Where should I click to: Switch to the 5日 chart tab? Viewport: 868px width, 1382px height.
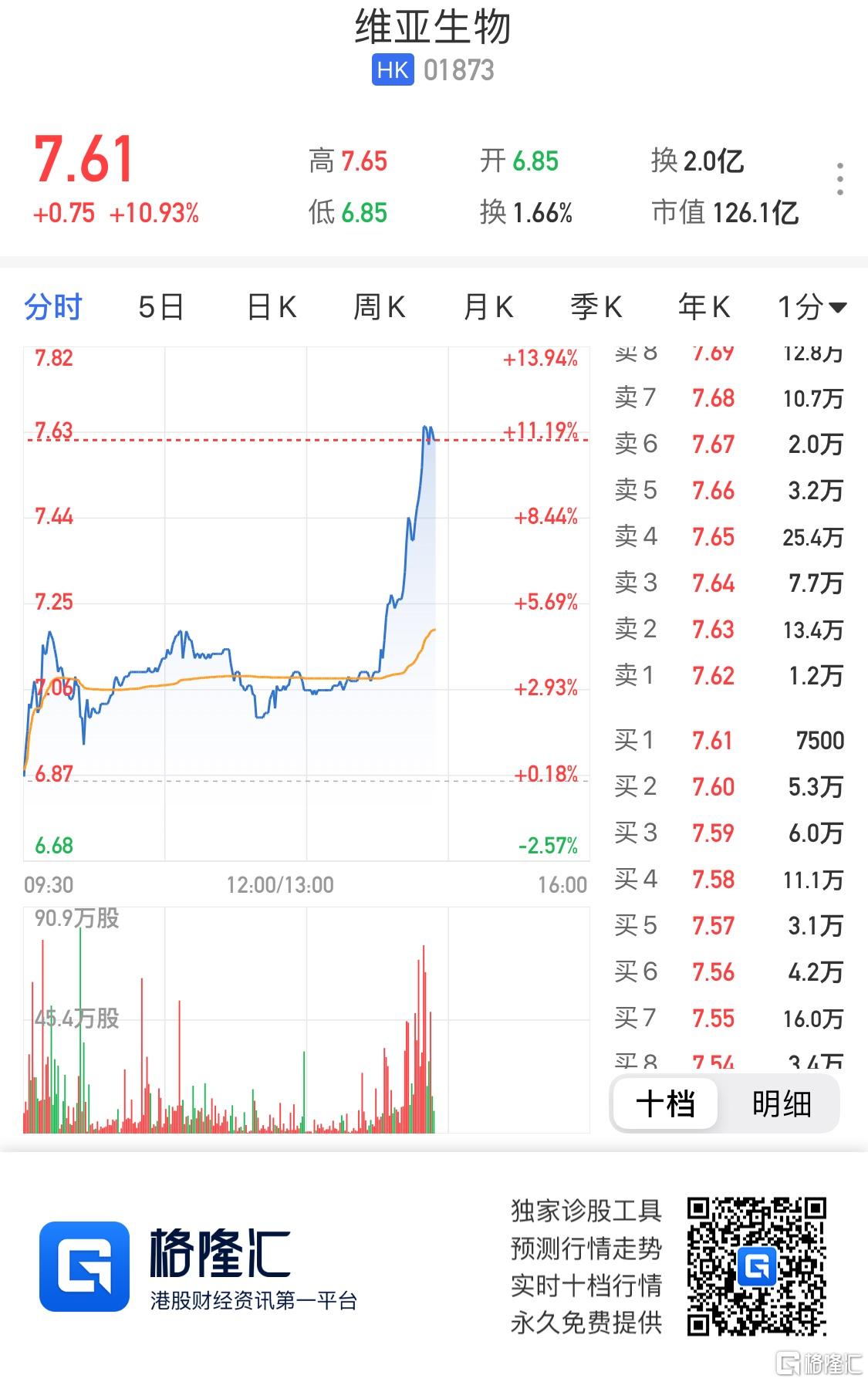pos(160,307)
